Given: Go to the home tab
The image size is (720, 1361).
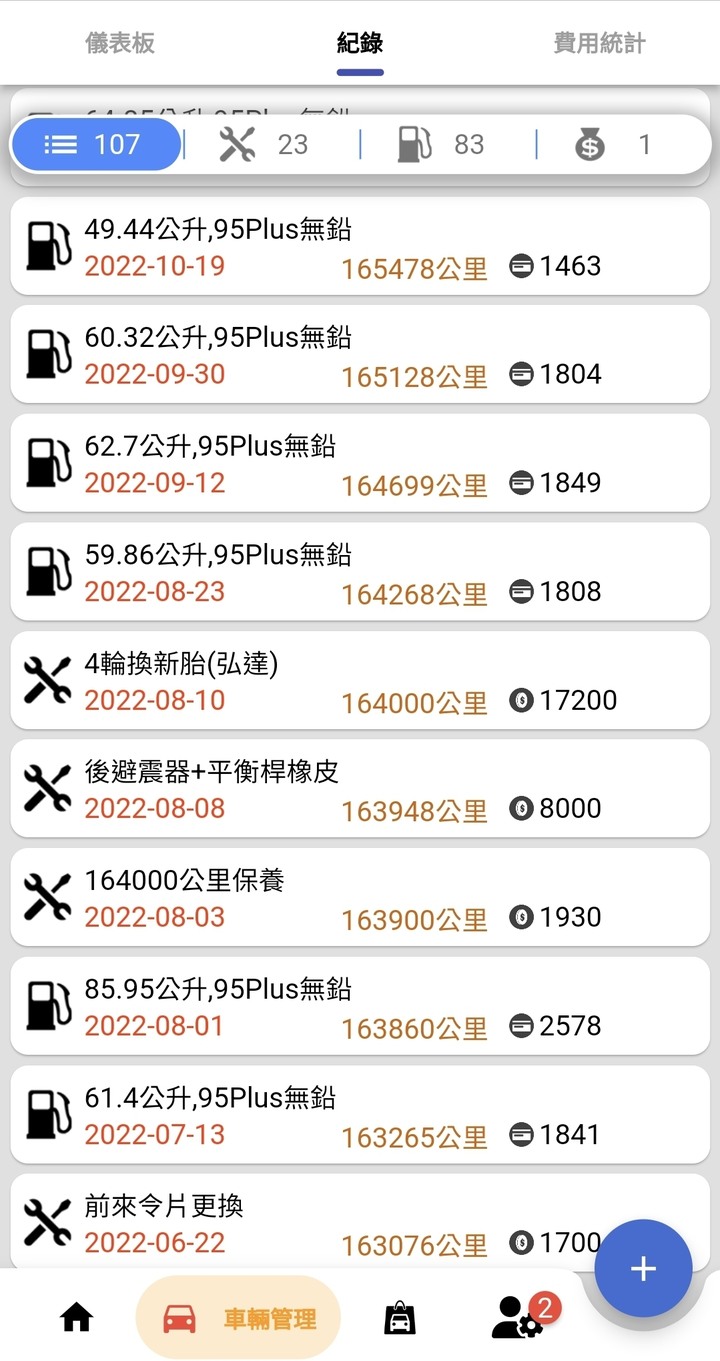Looking at the screenshot, I should (77, 1319).
